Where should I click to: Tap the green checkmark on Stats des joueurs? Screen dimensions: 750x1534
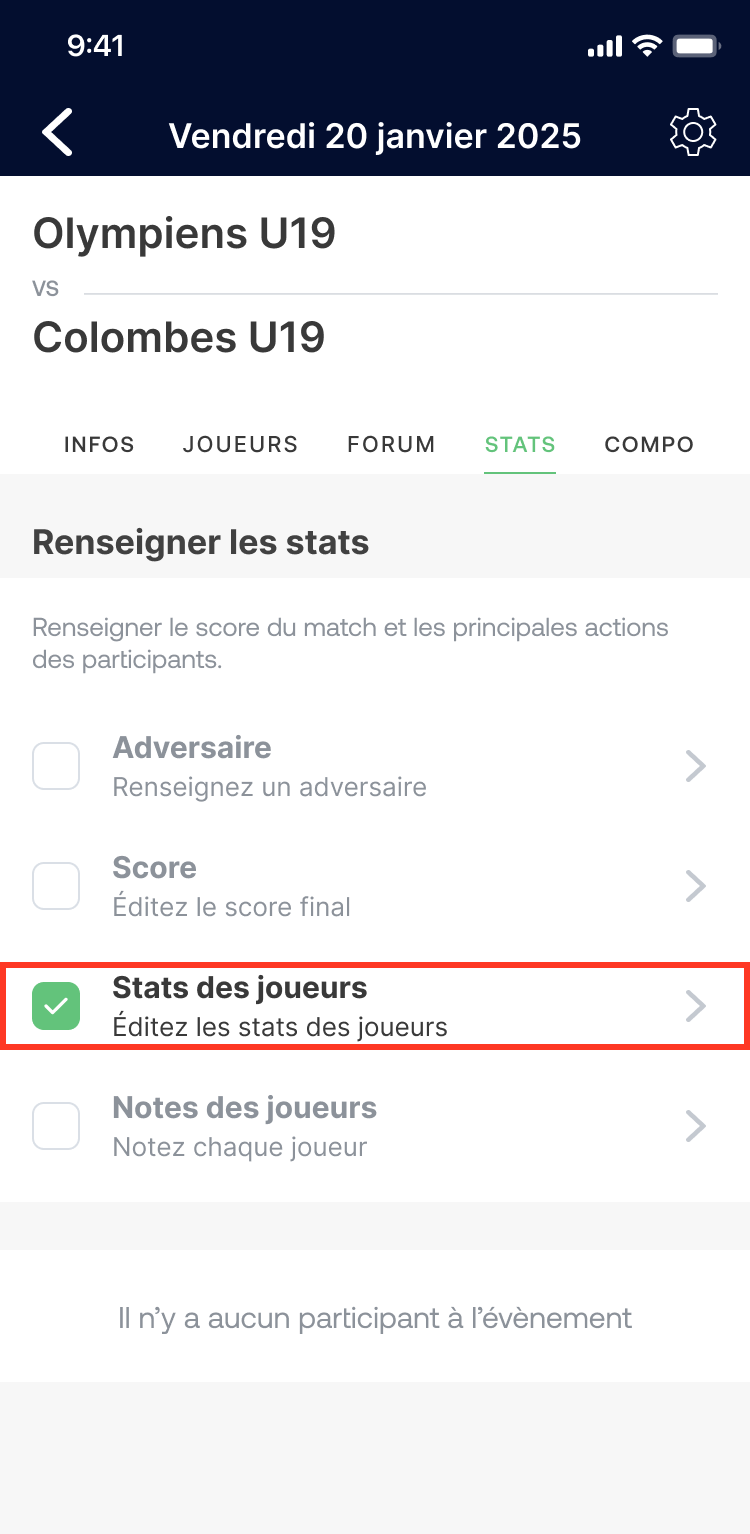[x=56, y=1005]
